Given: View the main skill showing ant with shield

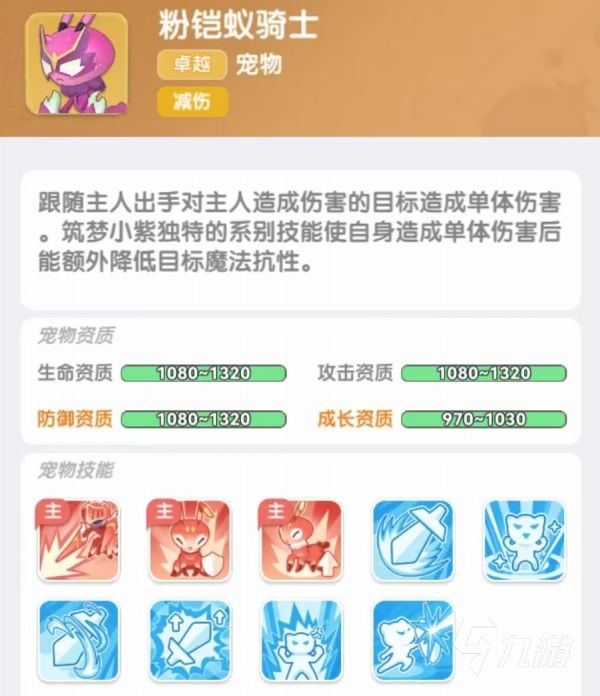Looking at the screenshot, I should pos(188,540).
